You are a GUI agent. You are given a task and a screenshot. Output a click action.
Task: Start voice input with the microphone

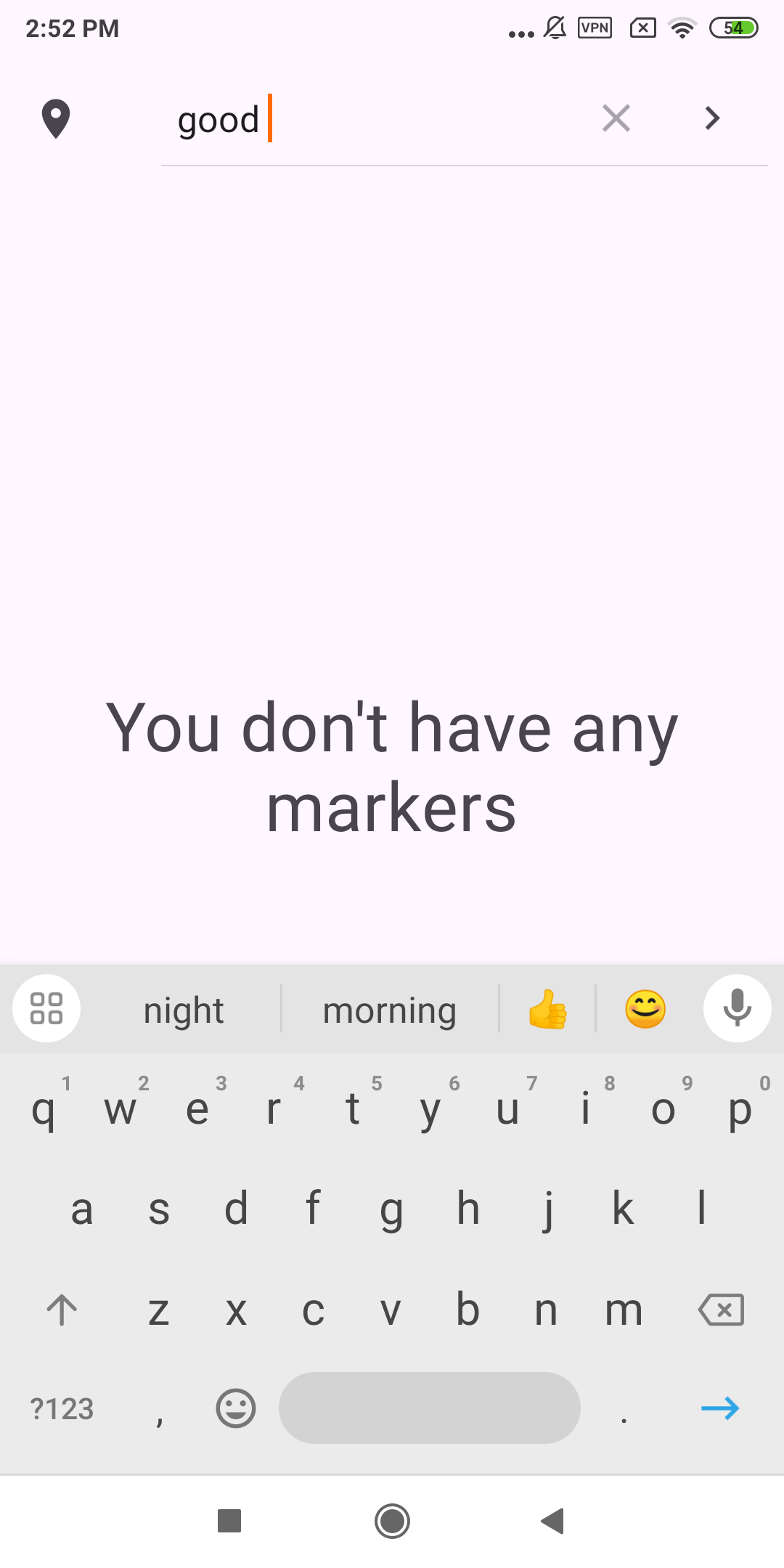click(x=737, y=1008)
